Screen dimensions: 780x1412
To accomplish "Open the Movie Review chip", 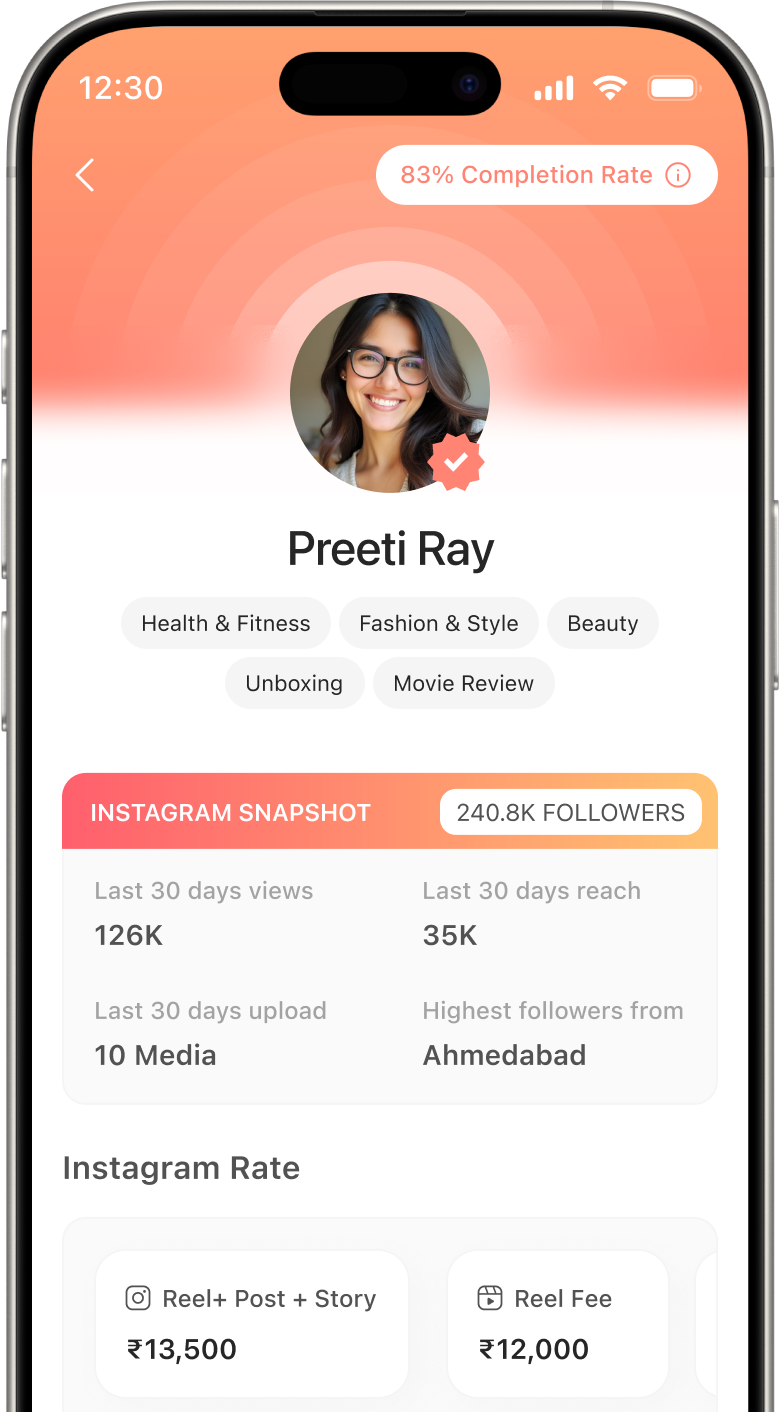I will [464, 683].
